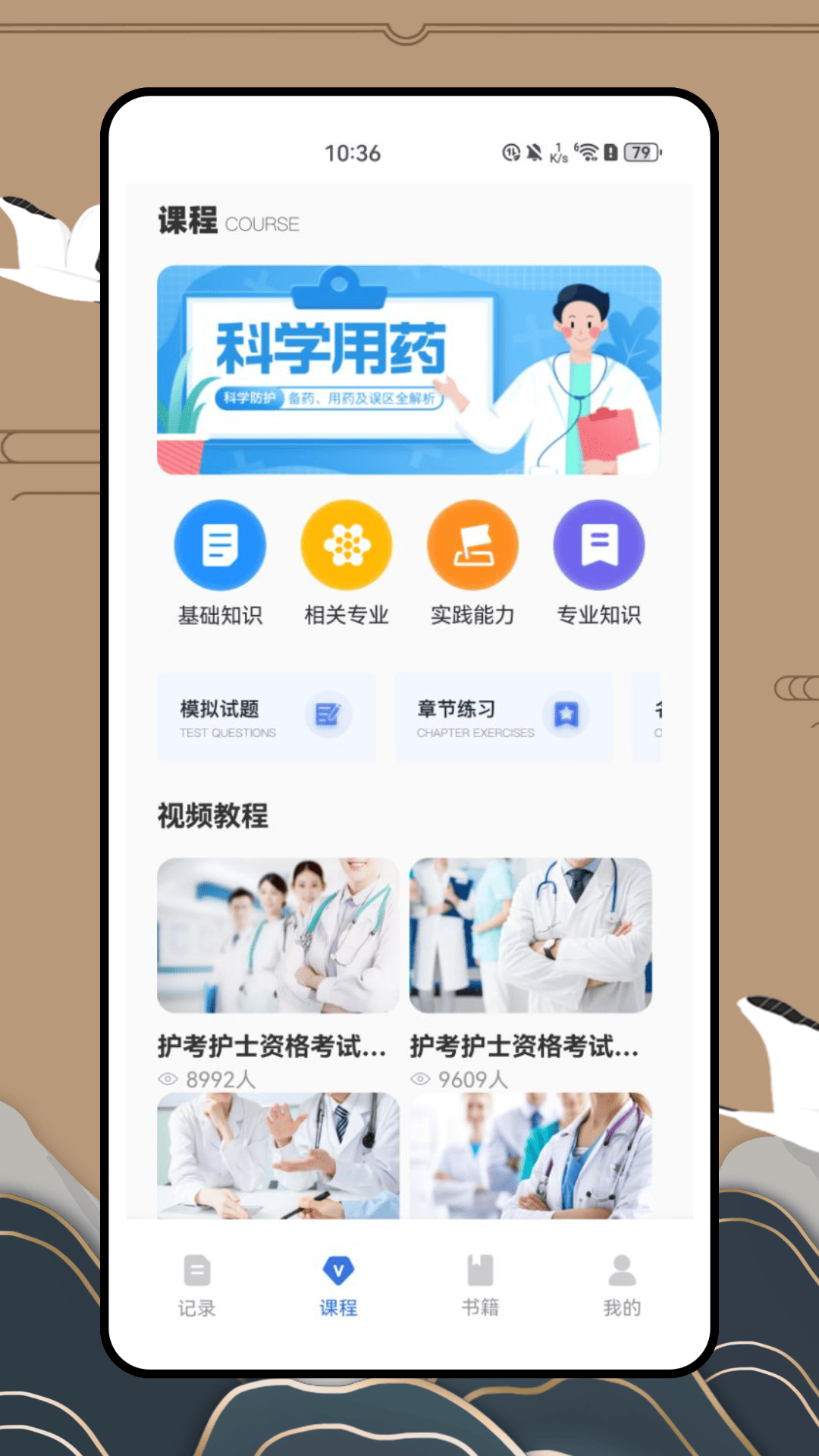
Task: Select the 相关专业 flower icon
Action: click(x=347, y=544)
